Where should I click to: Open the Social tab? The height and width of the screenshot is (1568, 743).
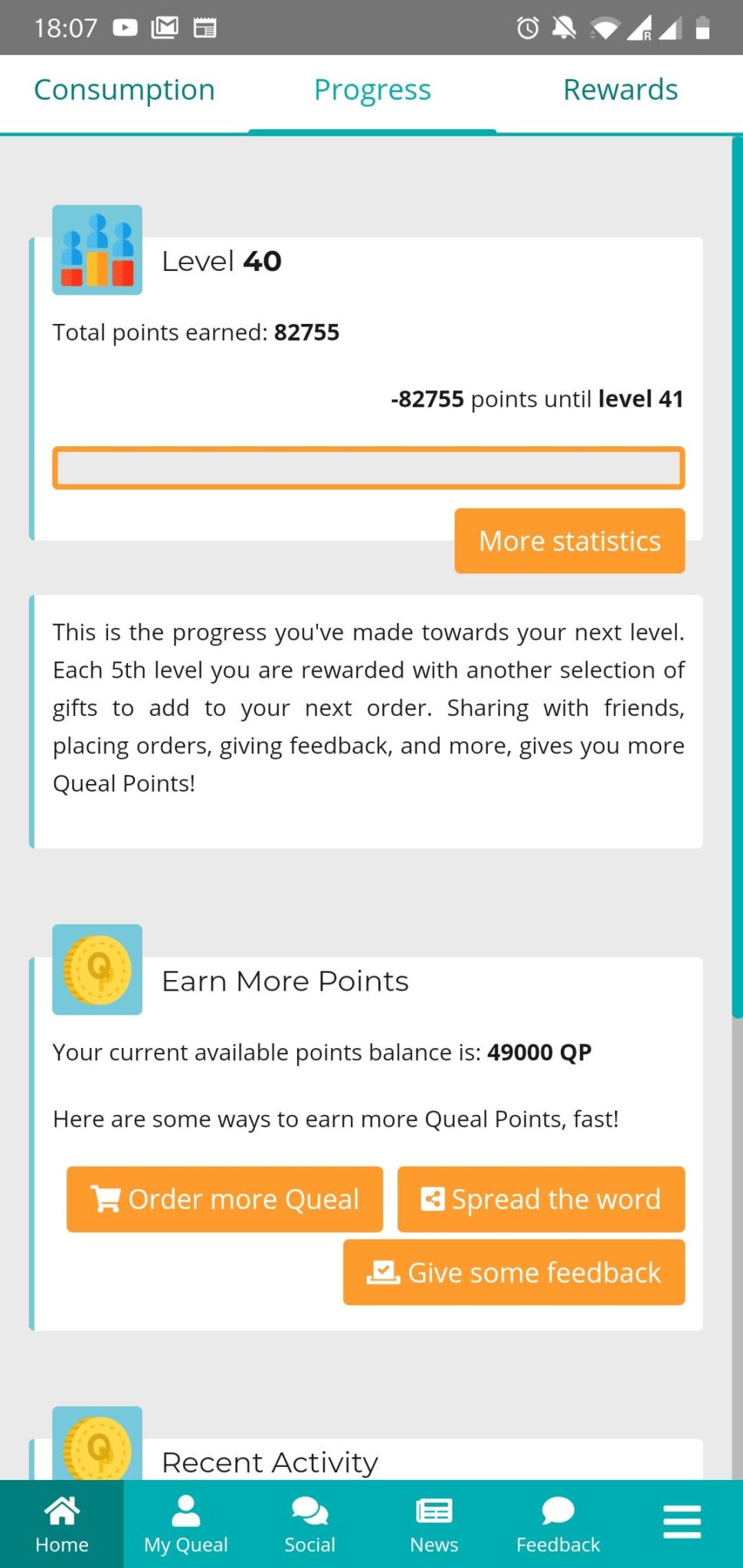pyautogui.click(x=310, y=1524)
